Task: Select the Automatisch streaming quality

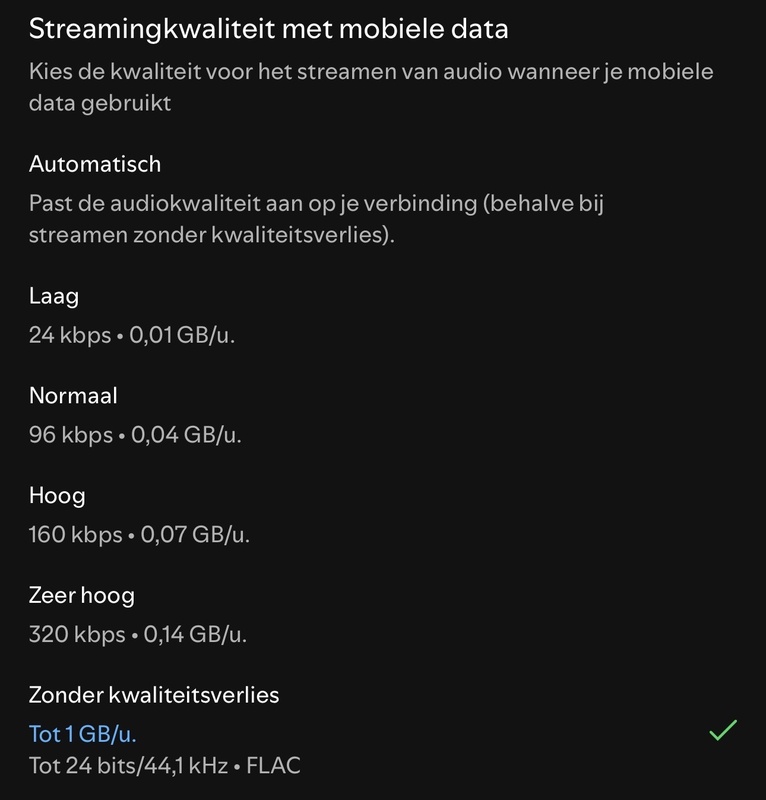Action: coord(95,164)
